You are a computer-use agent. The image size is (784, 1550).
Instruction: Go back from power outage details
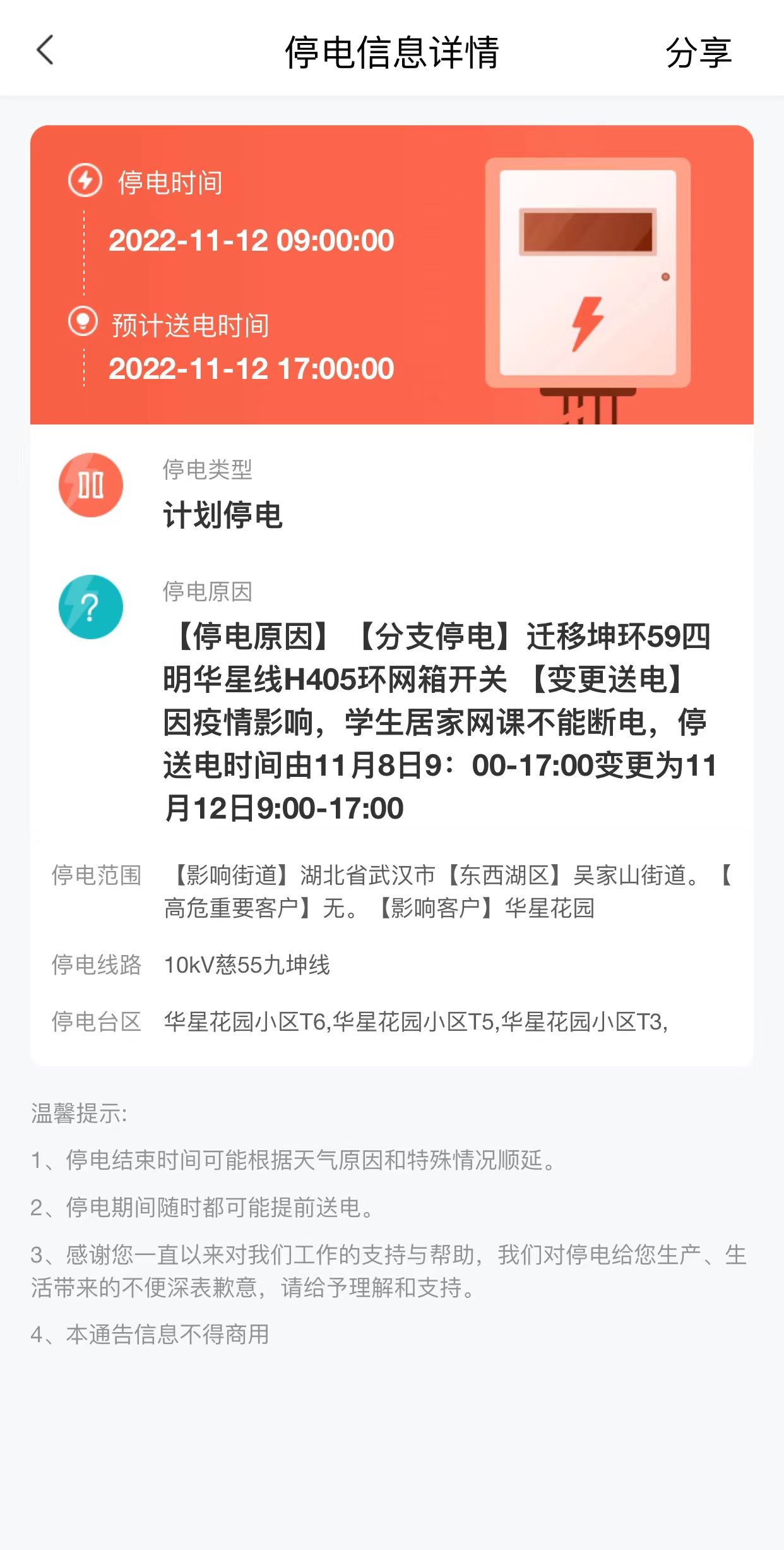click(x=45, y=51)
